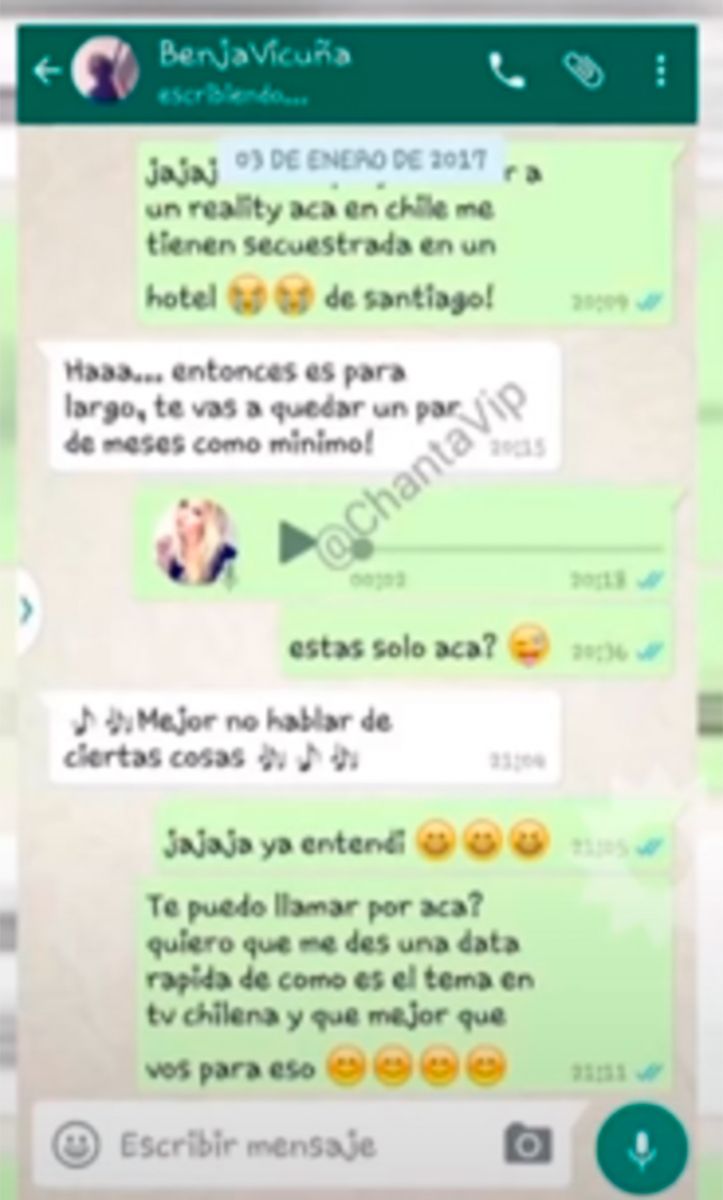Image resolution: width=723 pixels, height=1200 pixels.
Task: Play the voice message
Action: 297,543
